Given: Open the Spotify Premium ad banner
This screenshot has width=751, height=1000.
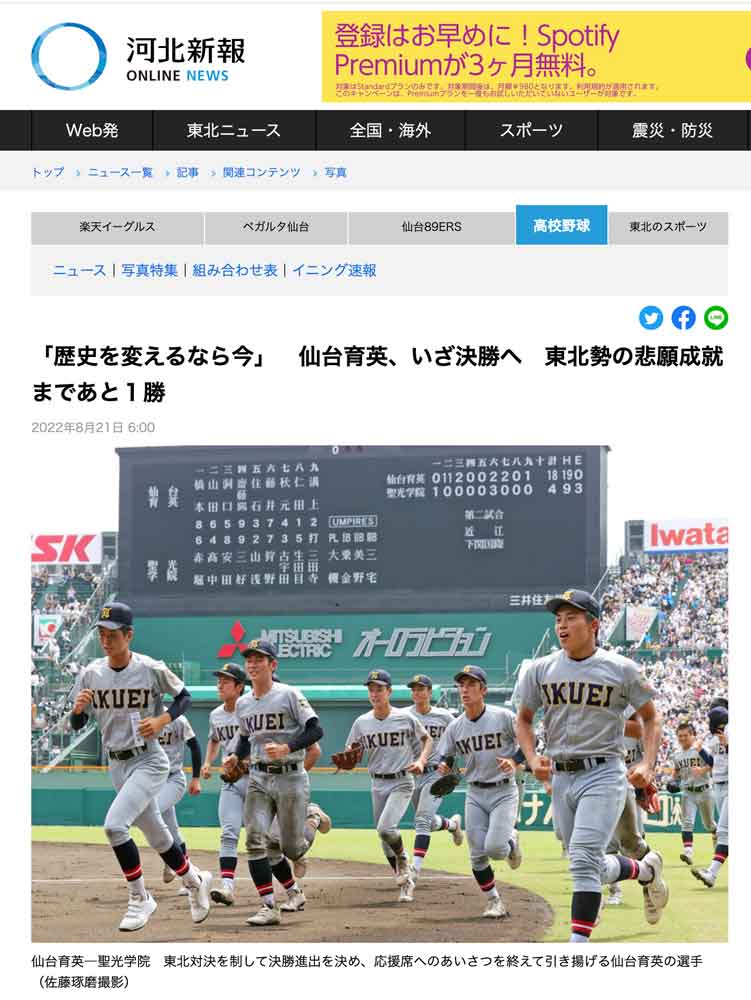Looking at the screenshot, I should (535, 56).
